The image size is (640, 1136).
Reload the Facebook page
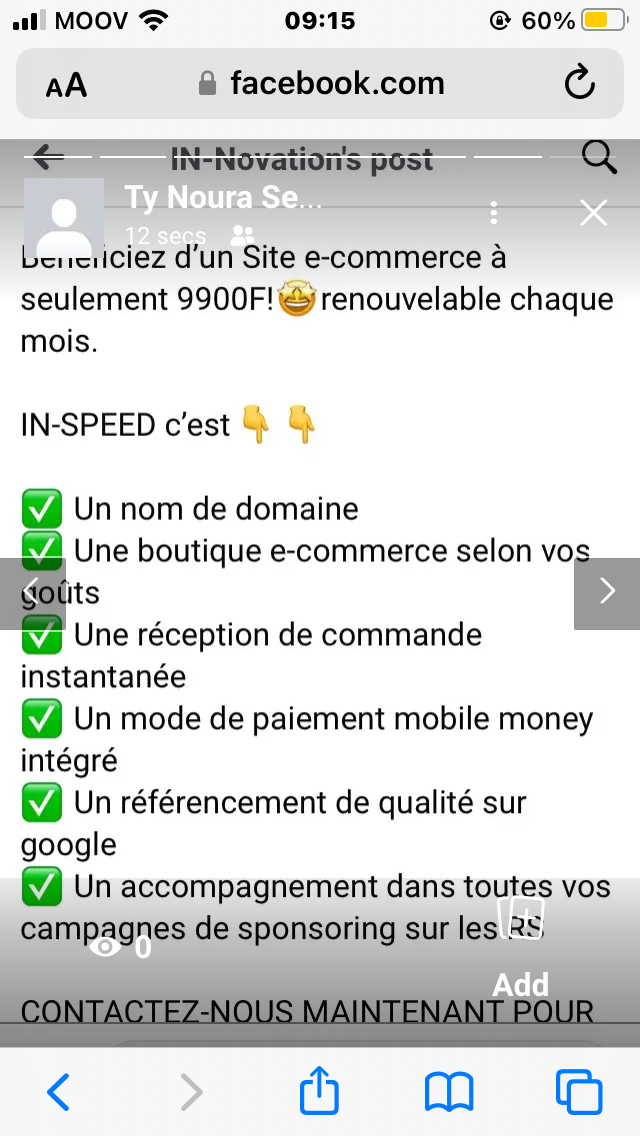click(x=580, y=83)
